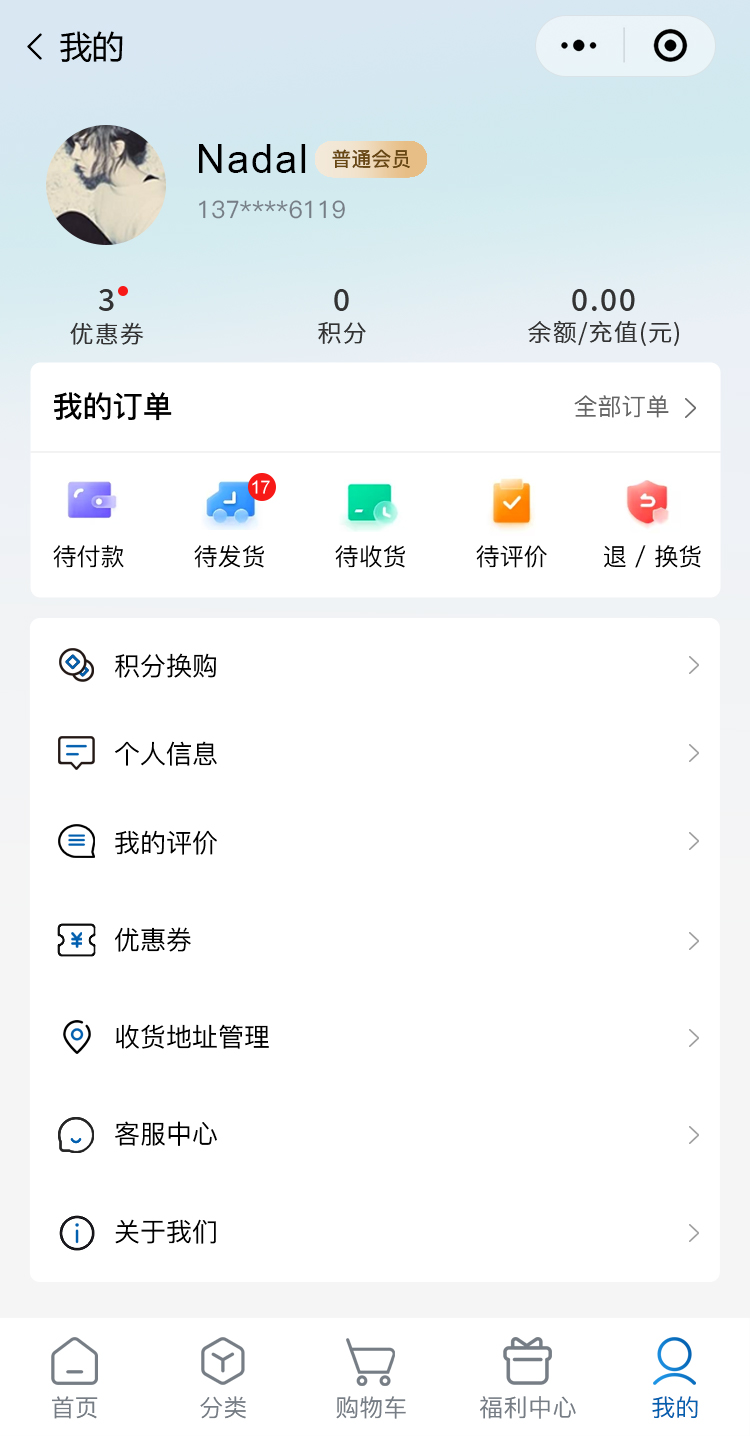Switch to the 福利中心 tab

(527, 1378)
